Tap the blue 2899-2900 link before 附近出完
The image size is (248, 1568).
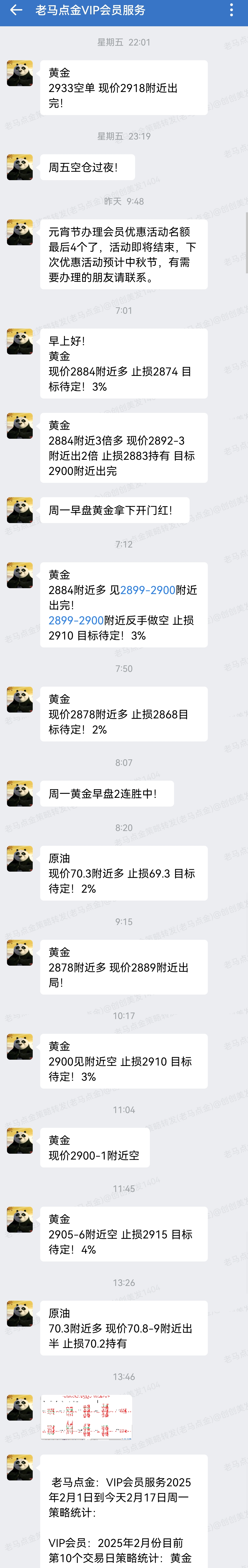148,590
